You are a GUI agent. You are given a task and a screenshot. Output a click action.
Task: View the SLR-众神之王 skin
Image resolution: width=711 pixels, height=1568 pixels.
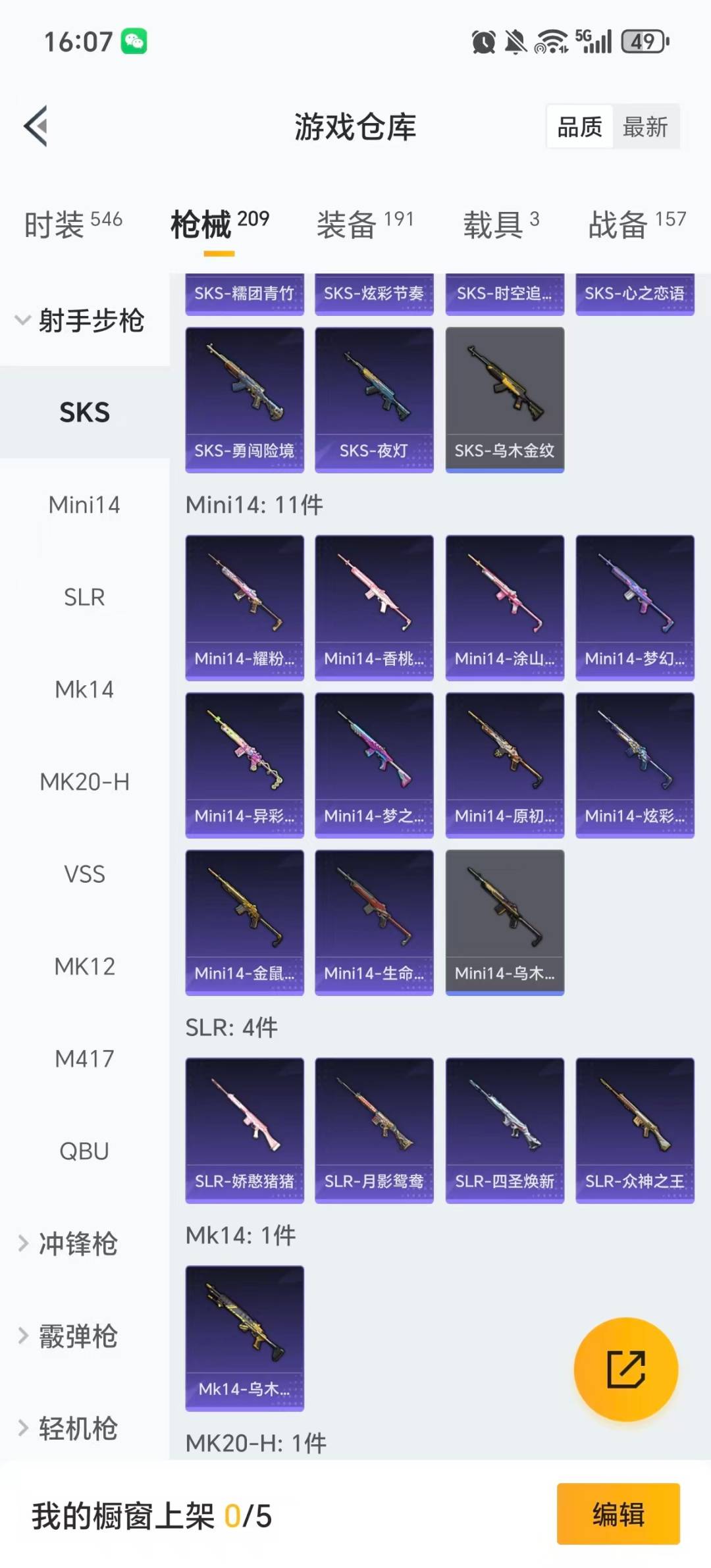click(x=635, y=1130)
